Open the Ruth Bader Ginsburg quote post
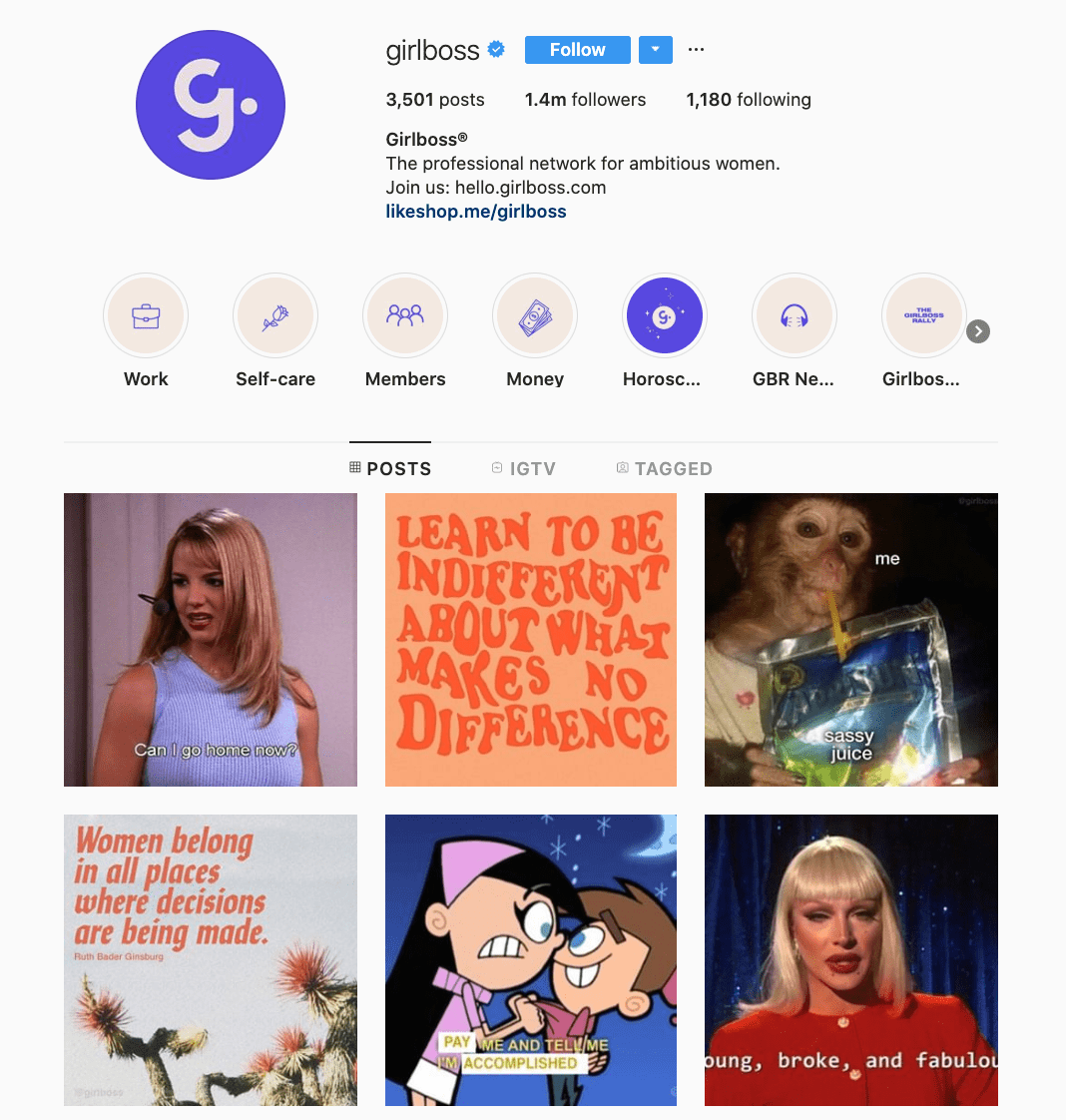Viewport: 1066px width, 1120px height. tap(211, 960)
